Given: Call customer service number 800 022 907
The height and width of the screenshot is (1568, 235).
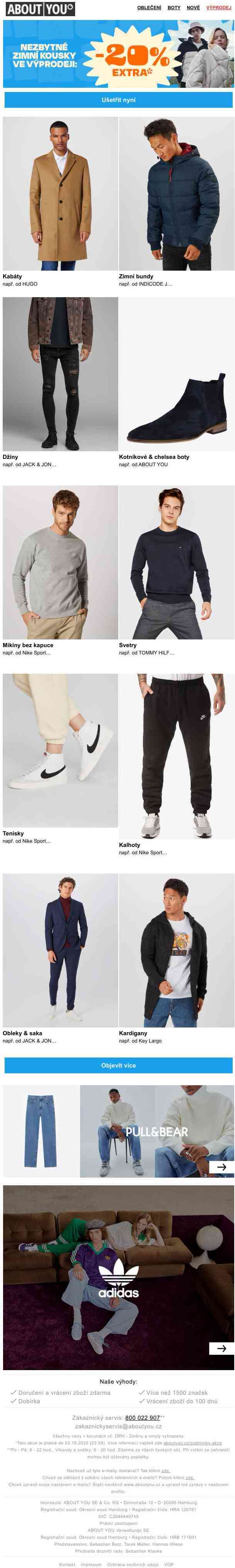Looking at the screenshot, I should click(143, 1417).
